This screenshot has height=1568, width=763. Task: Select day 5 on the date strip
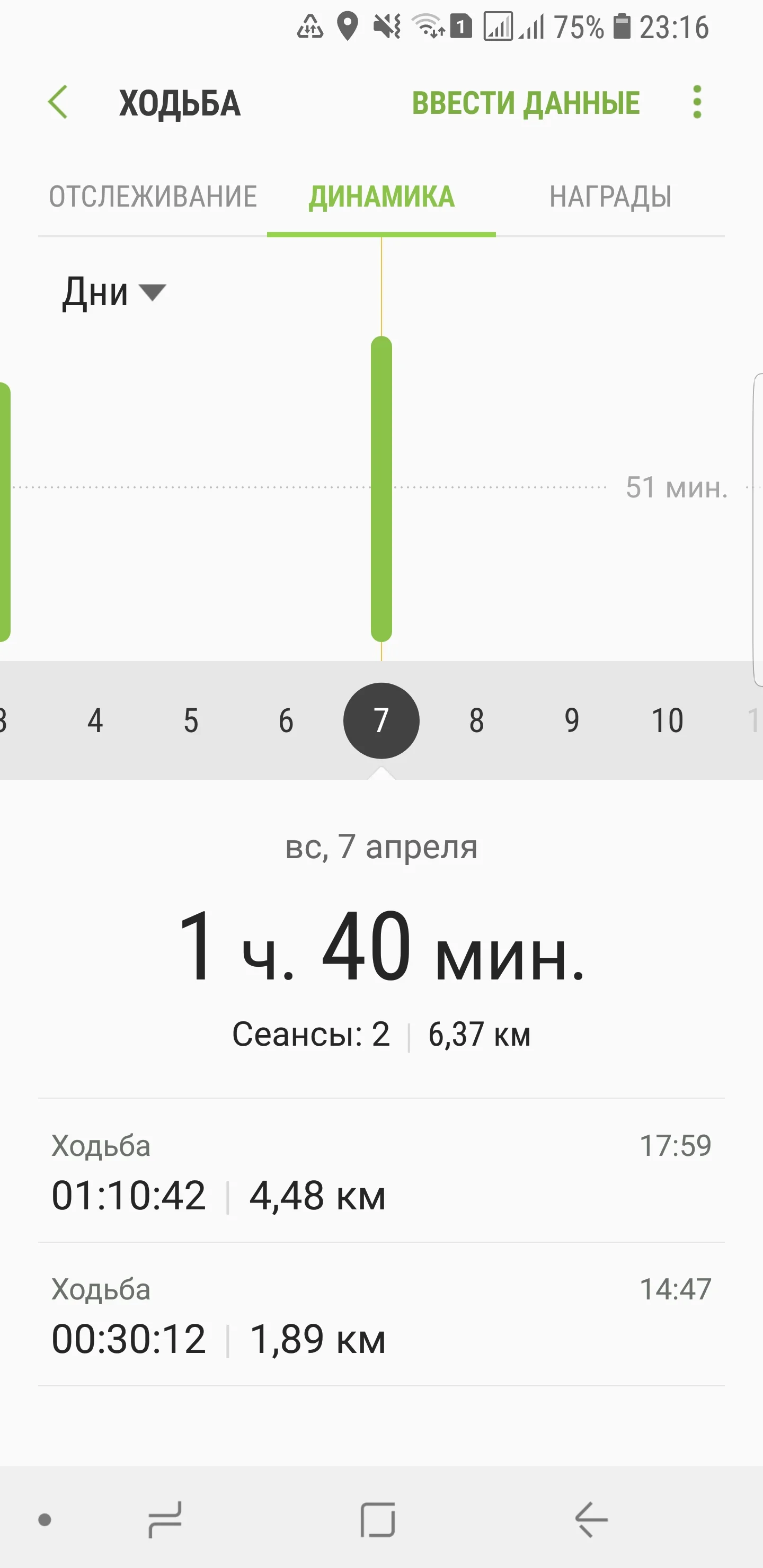(x=191, y=720)
